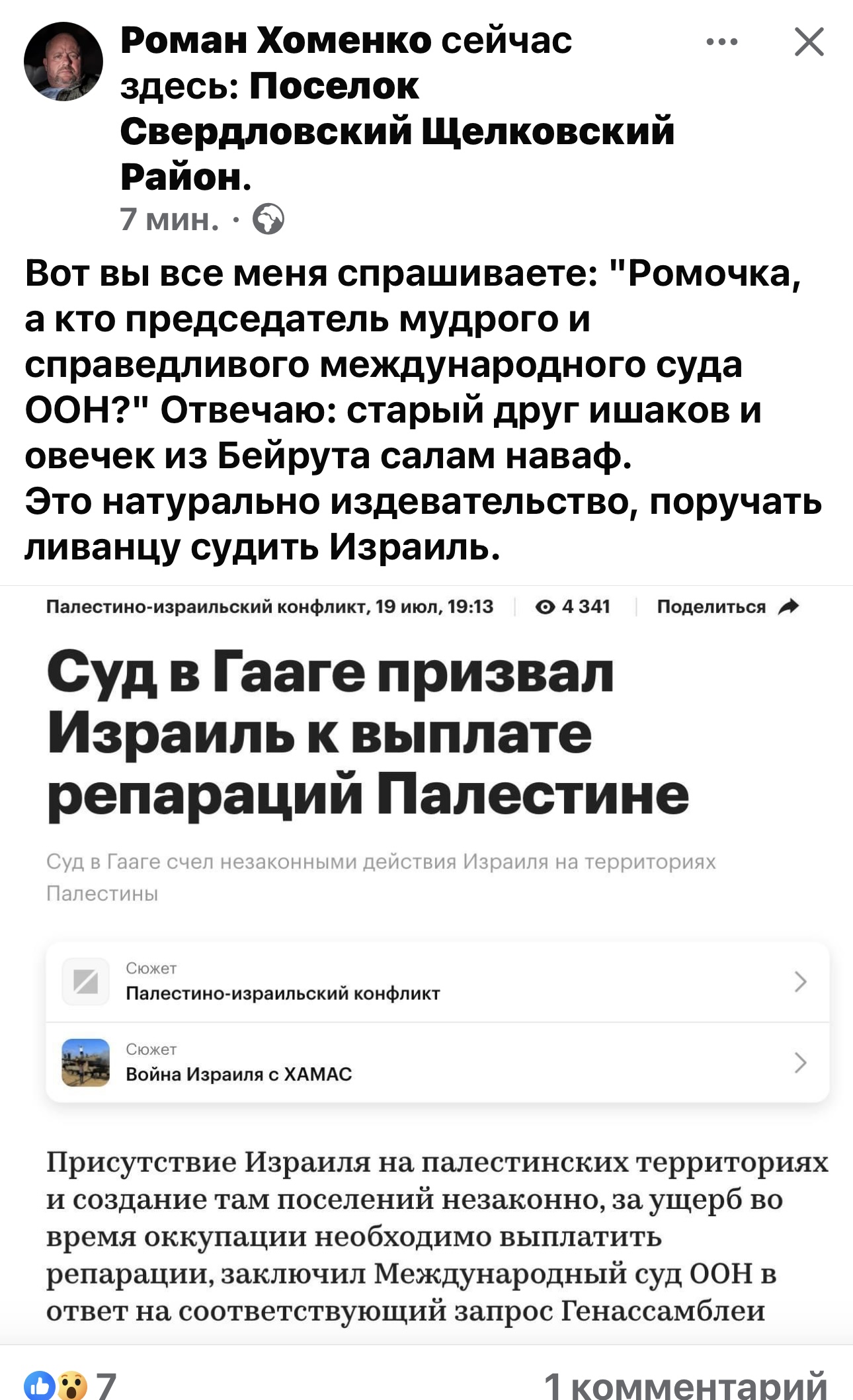Open the three-dot post options menu
The image size is (853, 1400).
tap(721, 42)
